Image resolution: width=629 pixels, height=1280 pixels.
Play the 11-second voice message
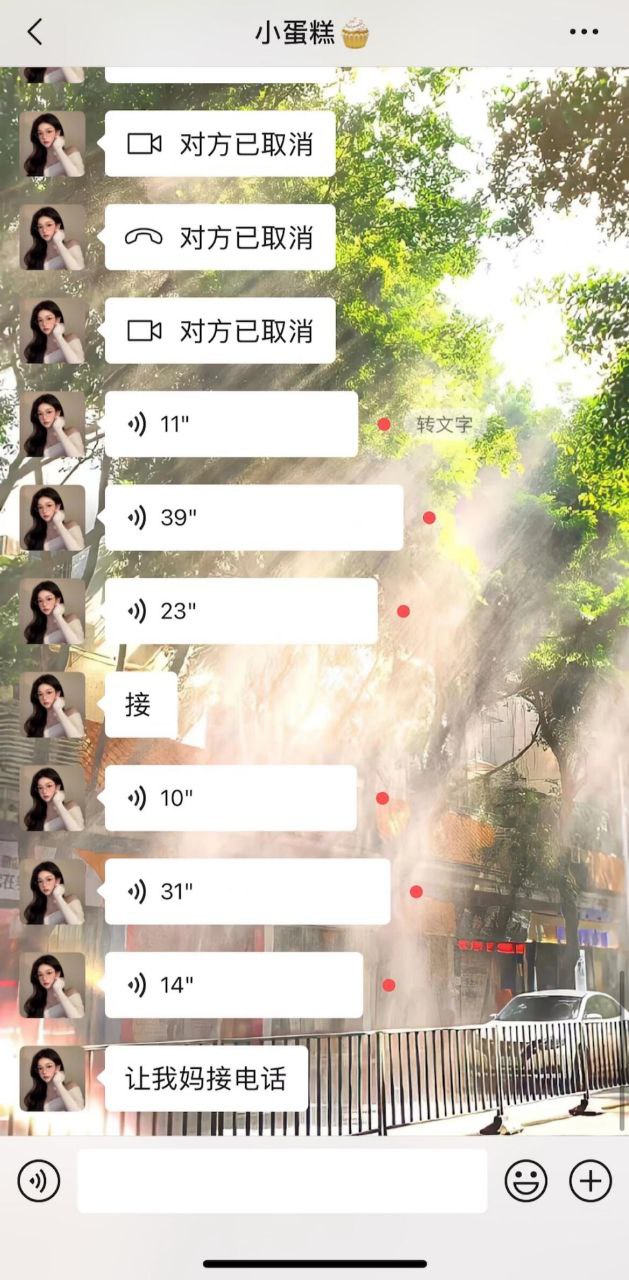(x=230, y=424)
